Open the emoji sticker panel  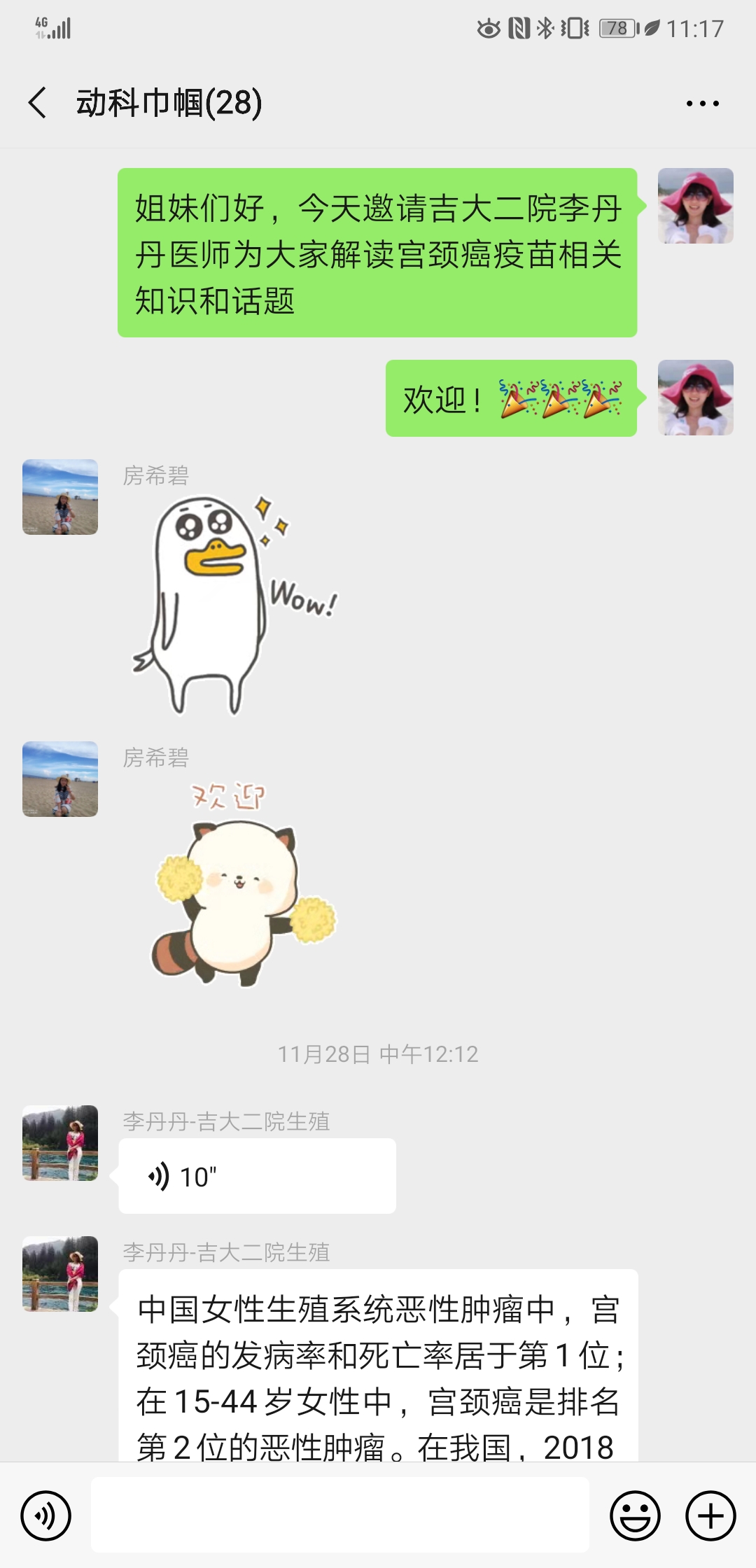click(635, 1516)
